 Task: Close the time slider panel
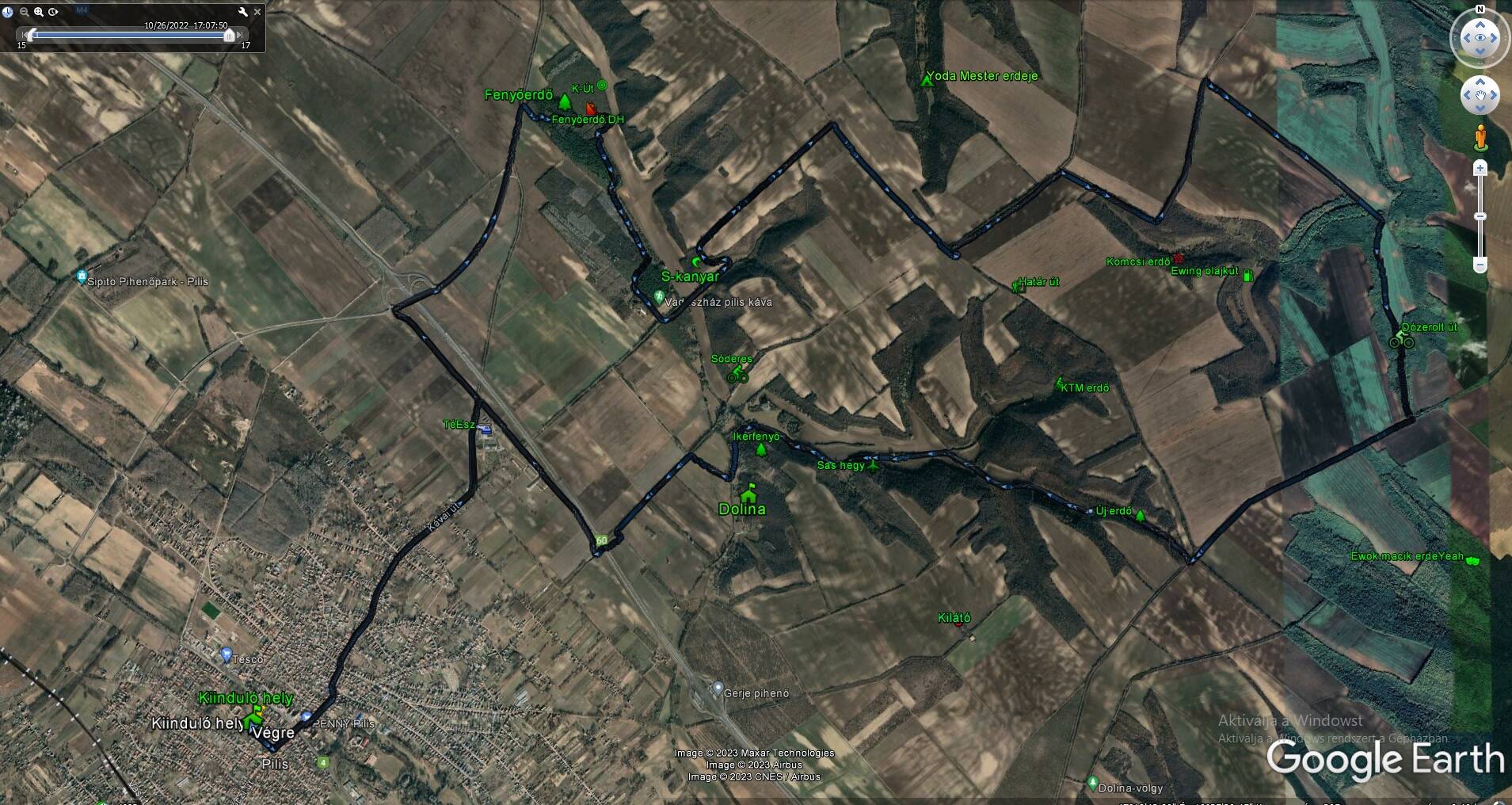(257, 12)
